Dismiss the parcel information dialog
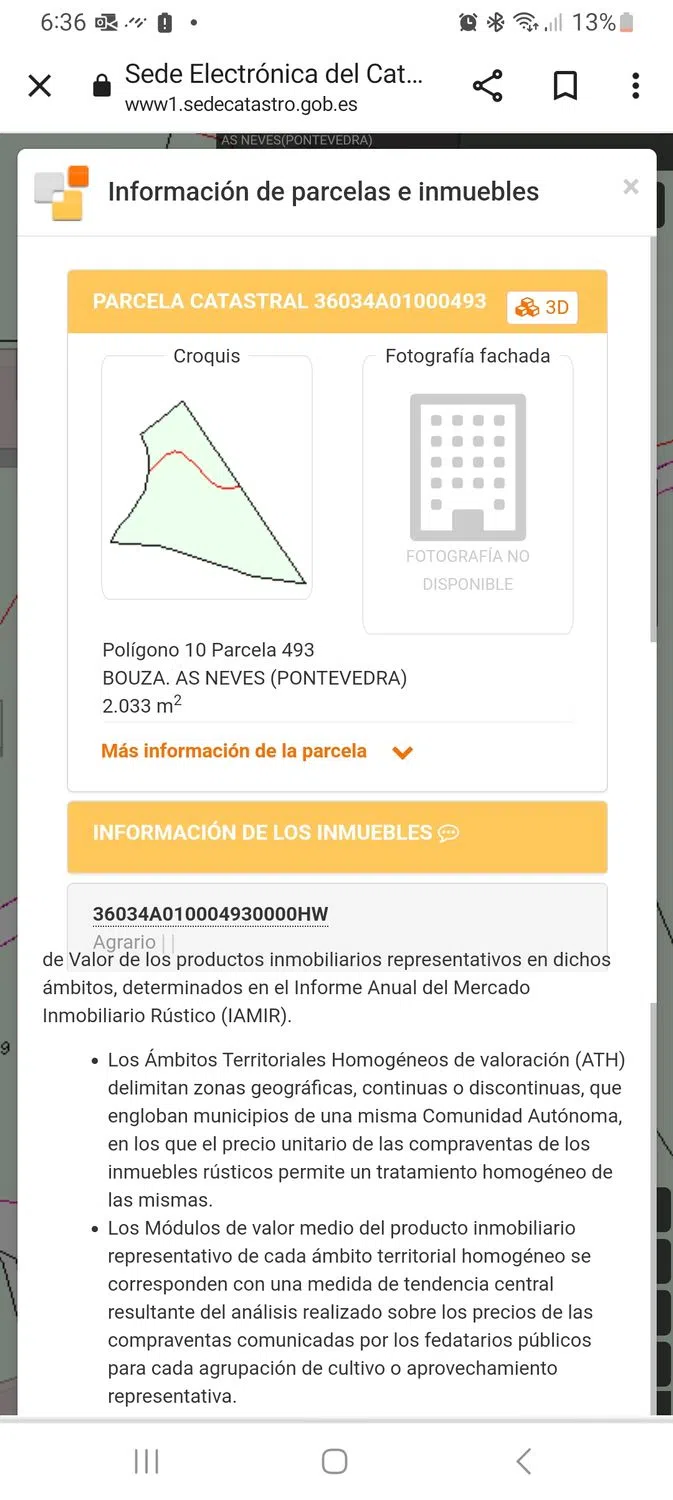Image resolution: width=673 pixels, height=1500 pixels. tap(630, 187)
